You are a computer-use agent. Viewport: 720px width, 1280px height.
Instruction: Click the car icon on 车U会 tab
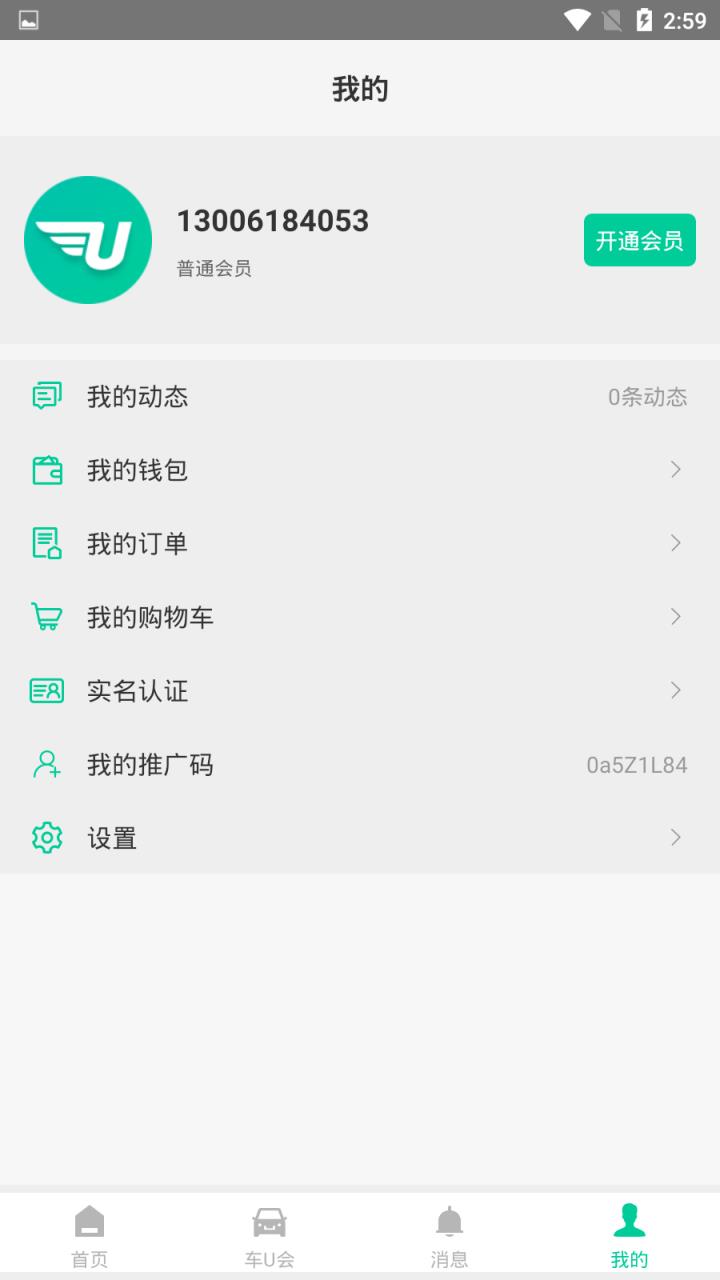click(x=269, y=1220)
